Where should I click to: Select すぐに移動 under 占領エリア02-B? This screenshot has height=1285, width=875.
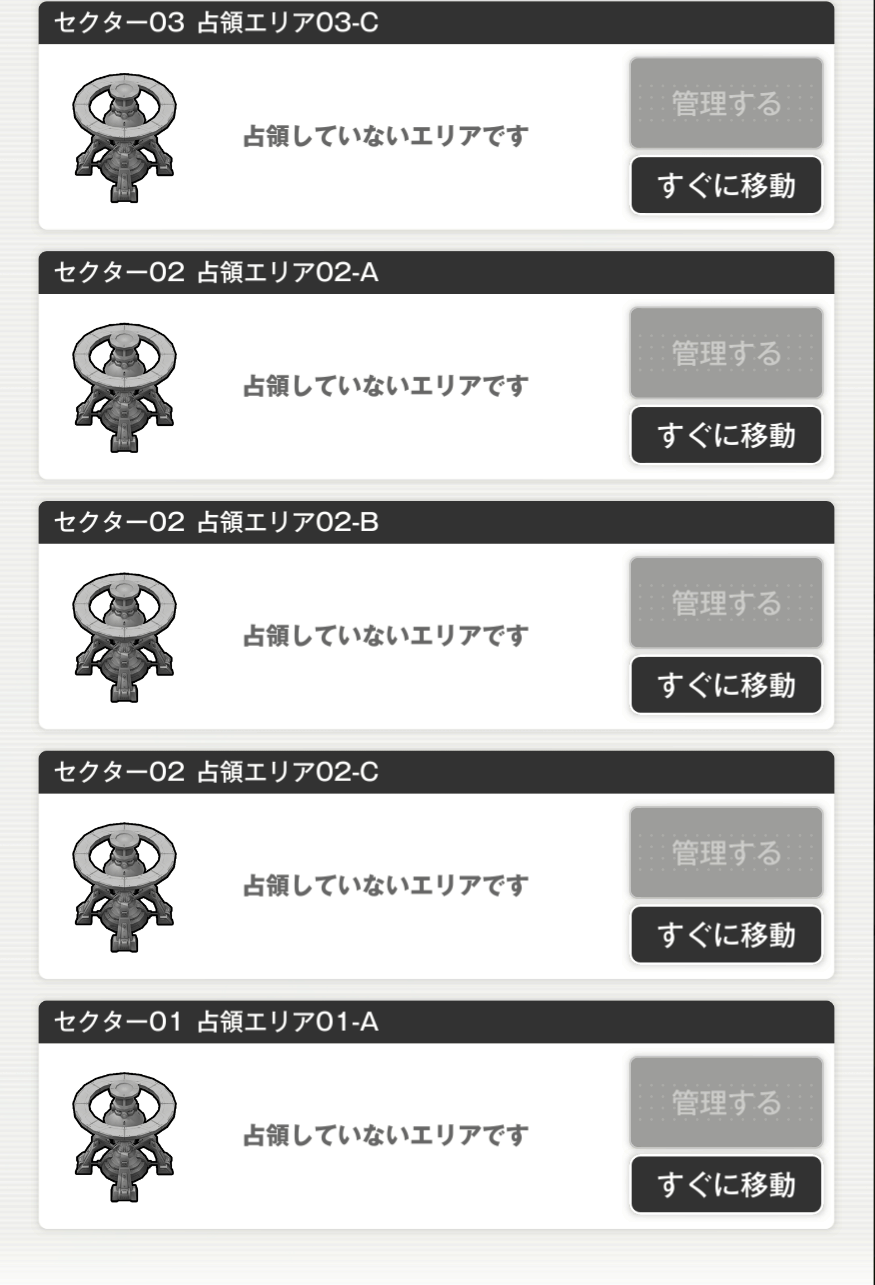click(726, 686)
